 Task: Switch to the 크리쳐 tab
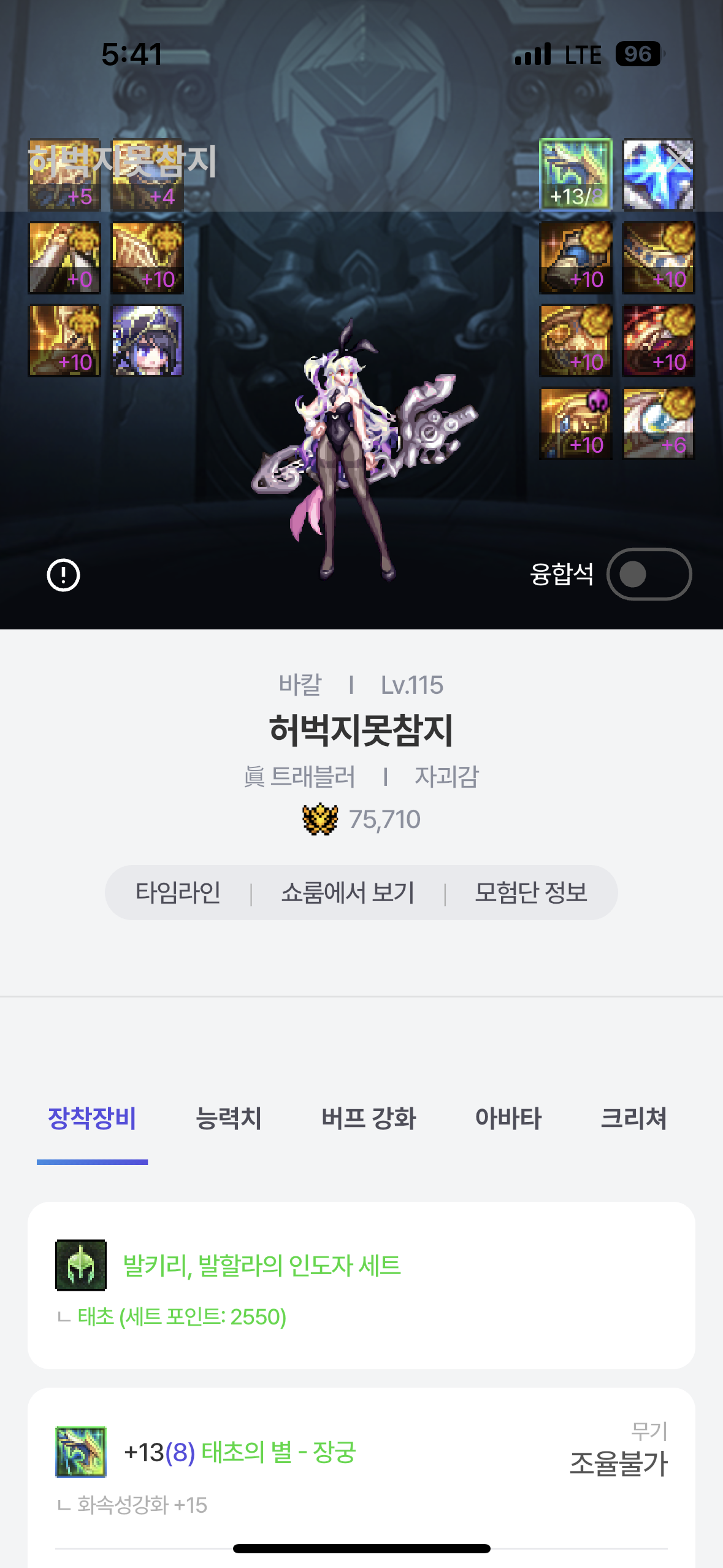tap(633, 1118)
